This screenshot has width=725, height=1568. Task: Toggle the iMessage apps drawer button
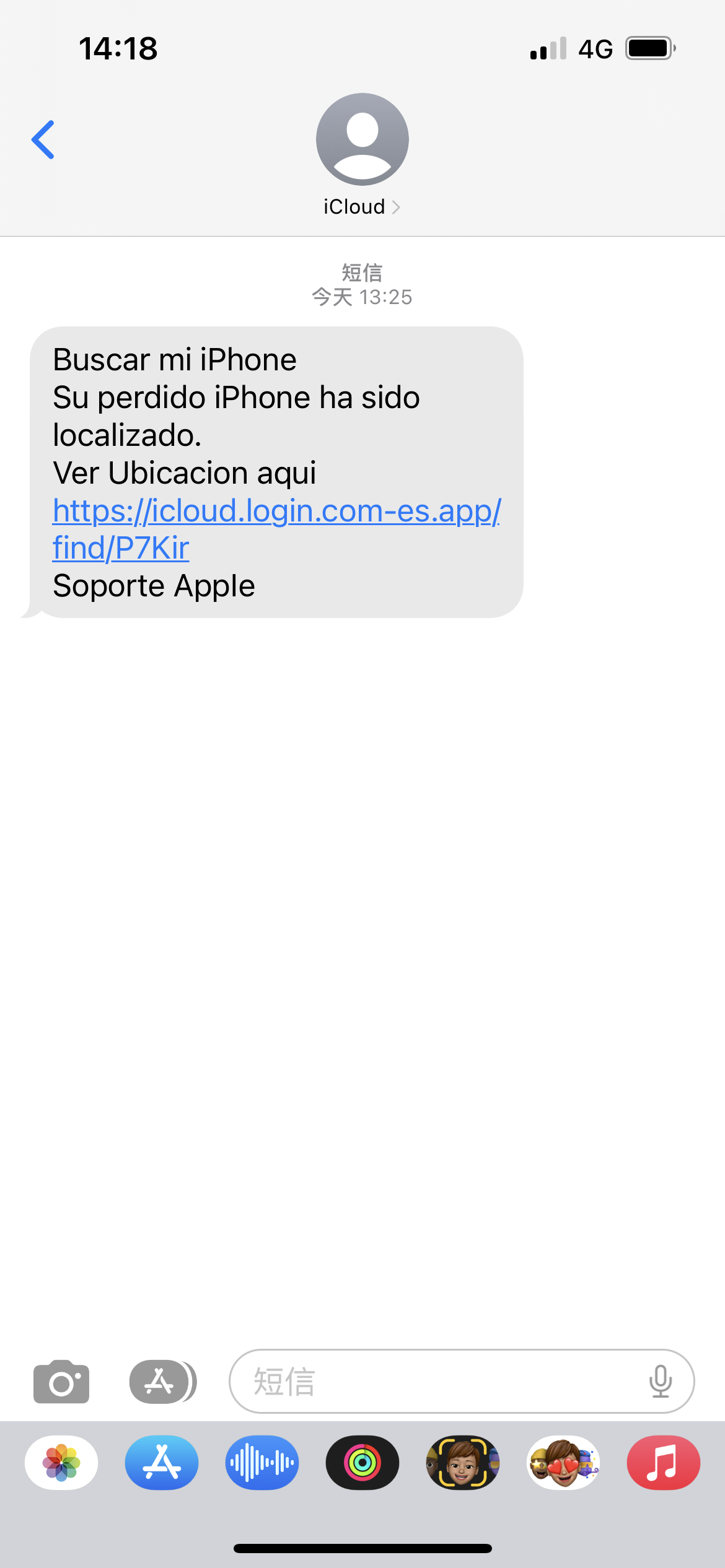pyautogui.click(x=162, y=1382)
